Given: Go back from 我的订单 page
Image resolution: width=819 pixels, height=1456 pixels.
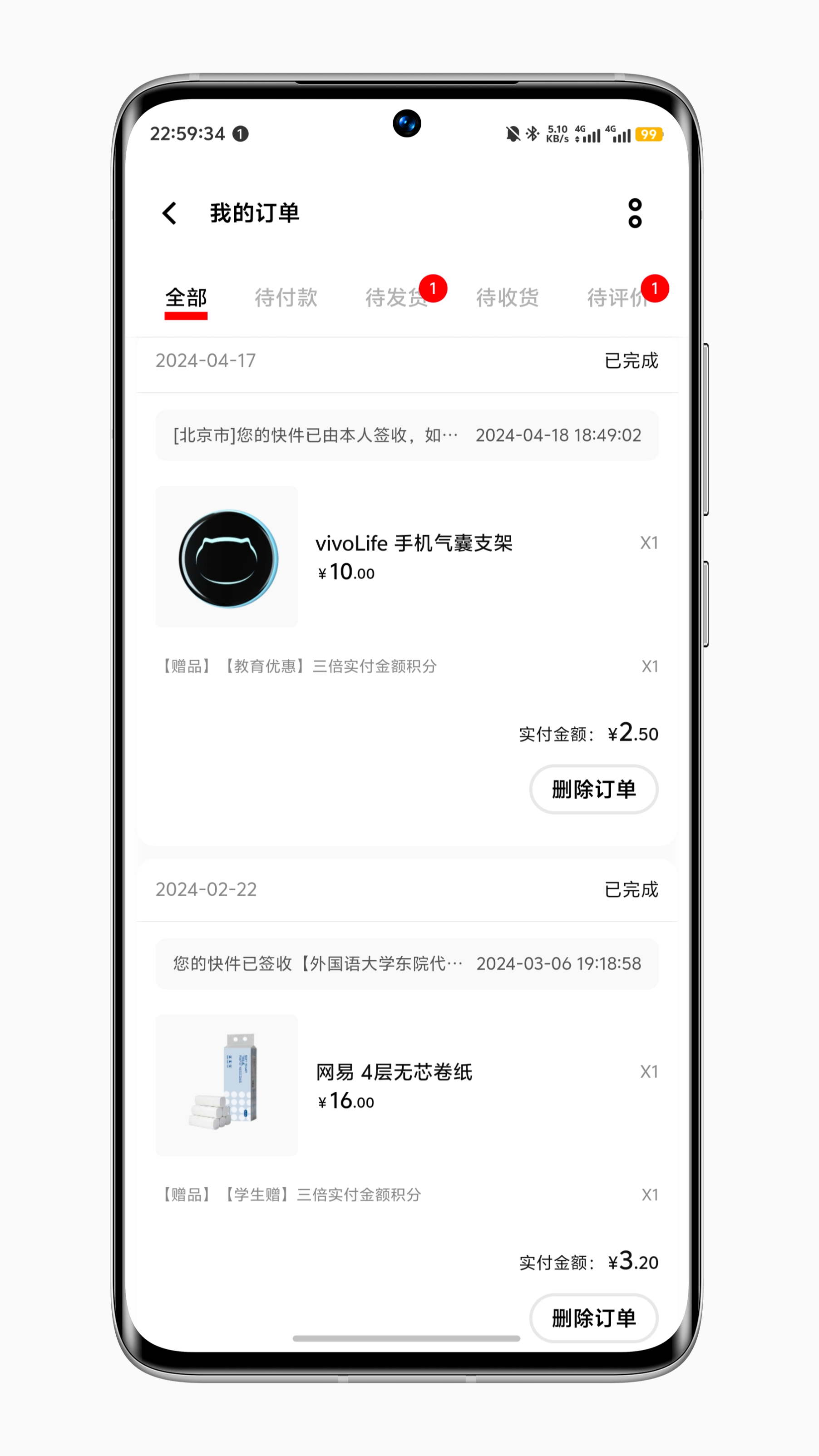Looking at the screenshot, I should coord(169,213).
